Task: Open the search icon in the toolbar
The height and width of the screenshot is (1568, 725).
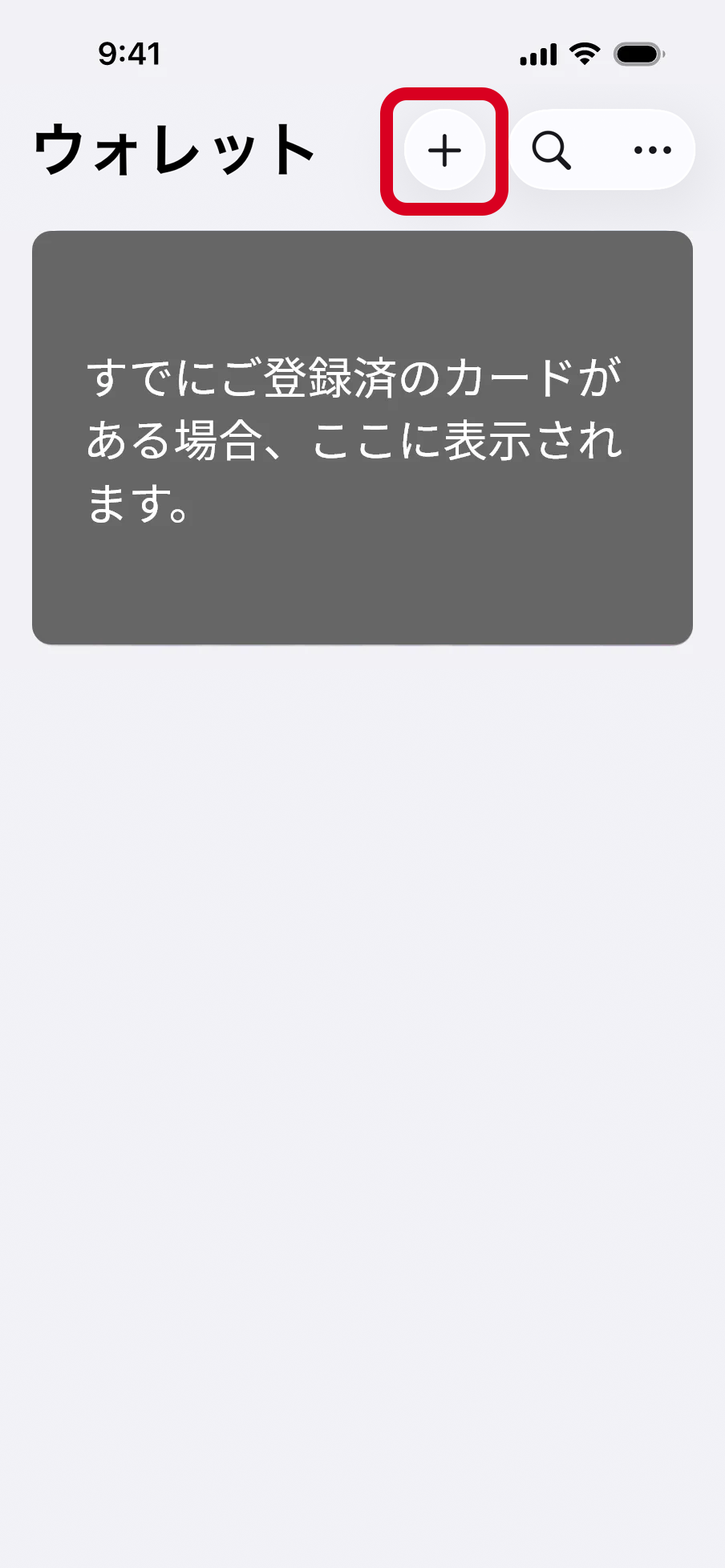Action: click(552, 150)
